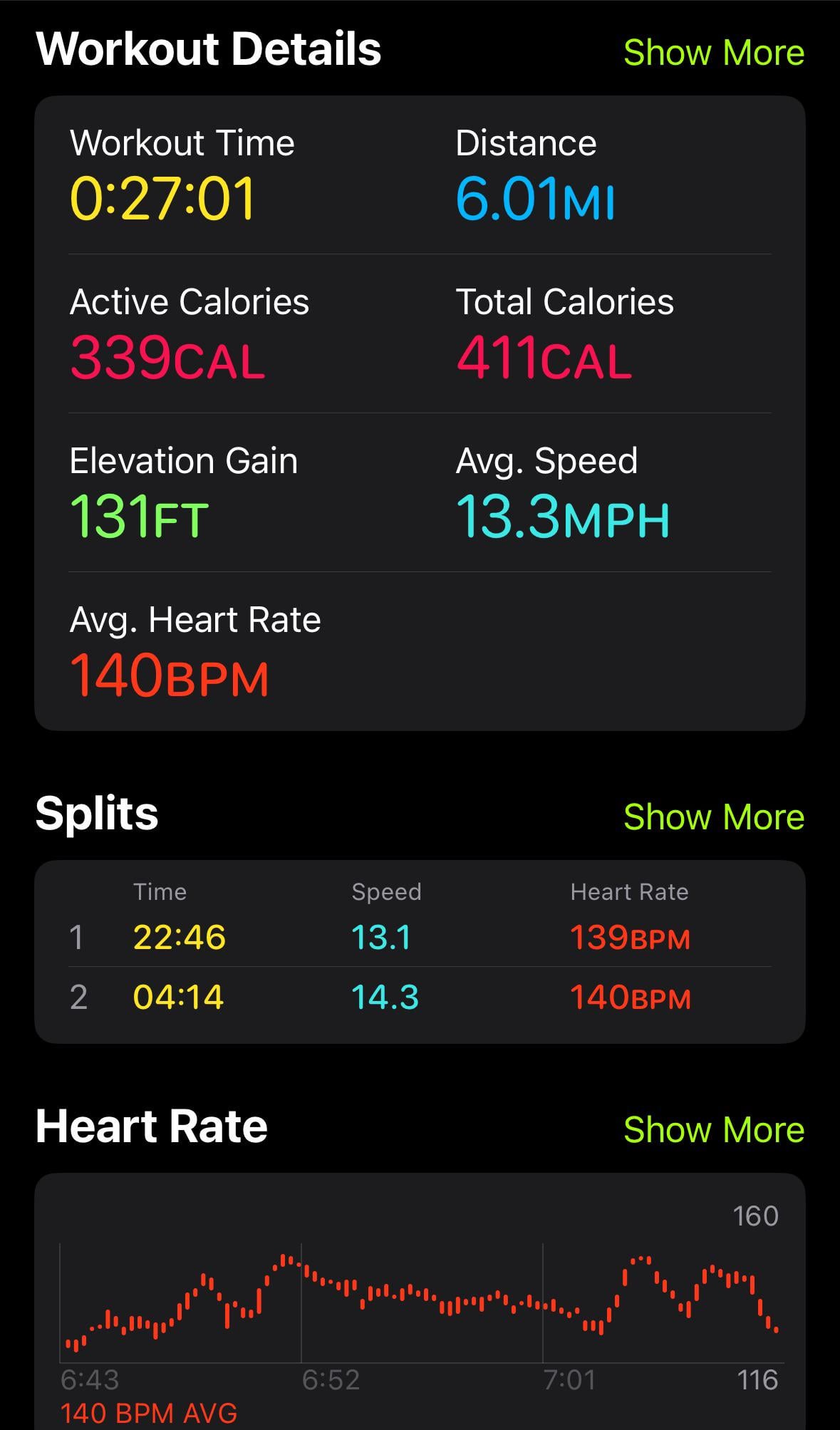Open the Workout Details card

pos(420,413)
